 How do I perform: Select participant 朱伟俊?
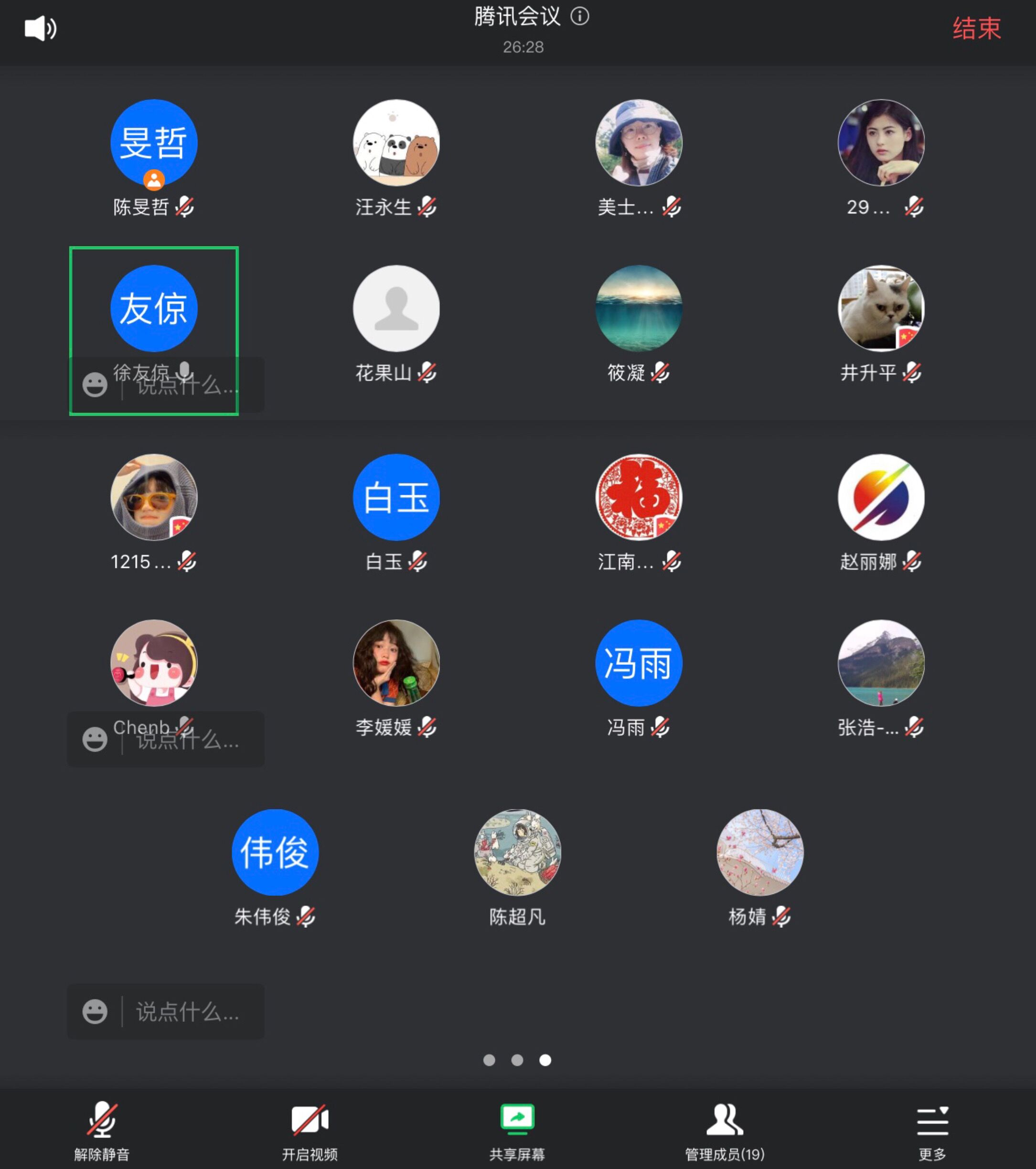[275, 852]
